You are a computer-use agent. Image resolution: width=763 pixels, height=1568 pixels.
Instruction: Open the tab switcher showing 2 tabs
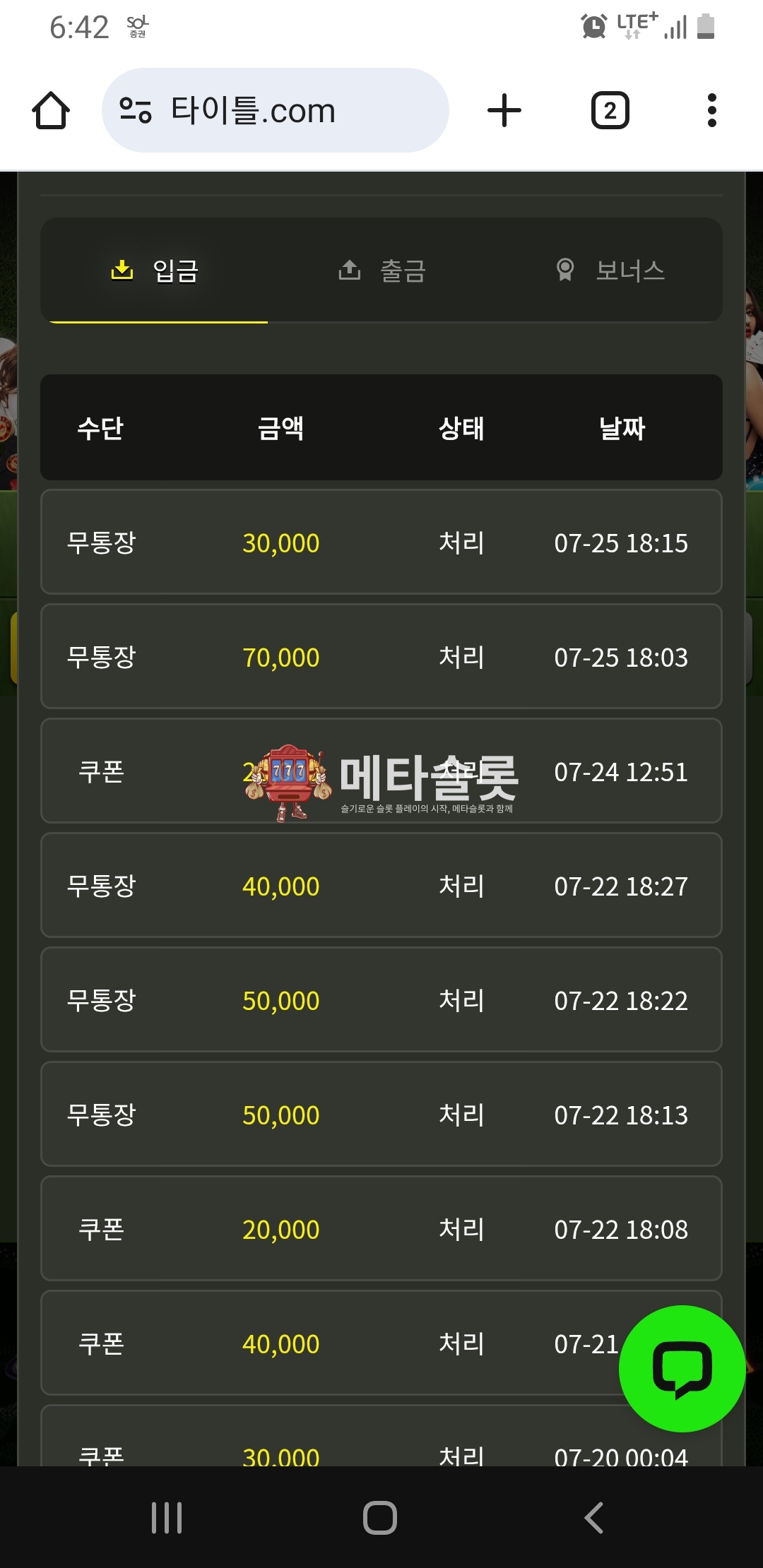click(610, 111)
